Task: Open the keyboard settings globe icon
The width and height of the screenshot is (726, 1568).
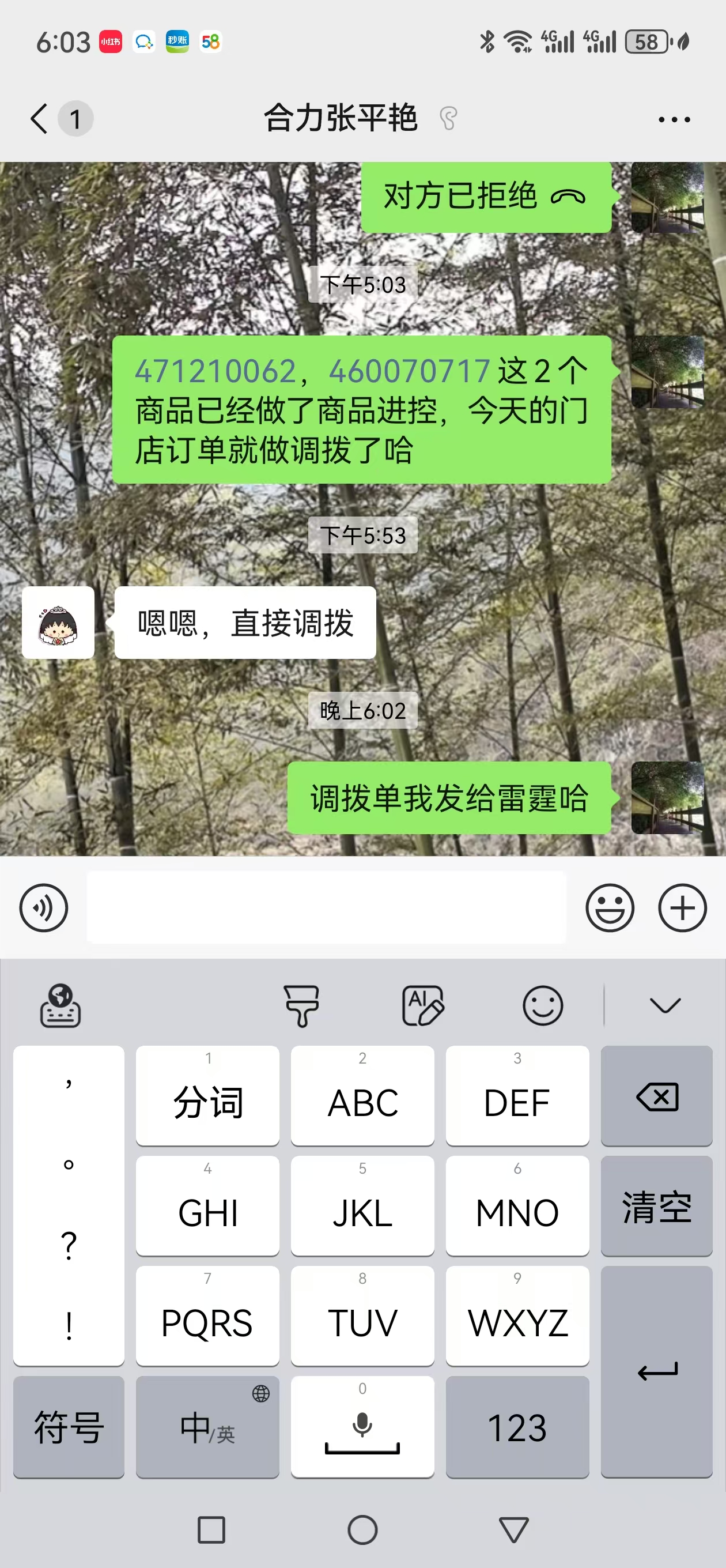Action: [x=60, y=1005]
